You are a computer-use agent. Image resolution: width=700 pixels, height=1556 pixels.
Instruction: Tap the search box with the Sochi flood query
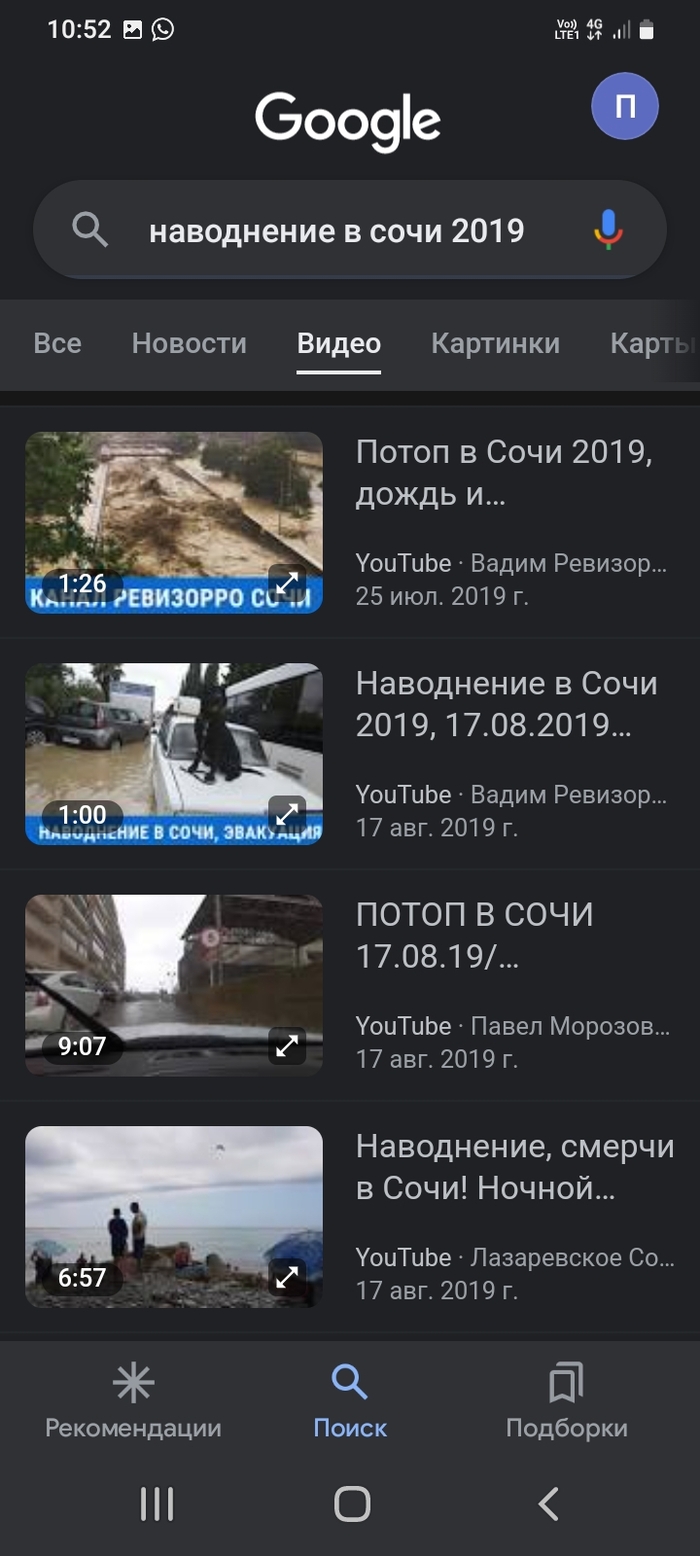click(x=336, y=231)
